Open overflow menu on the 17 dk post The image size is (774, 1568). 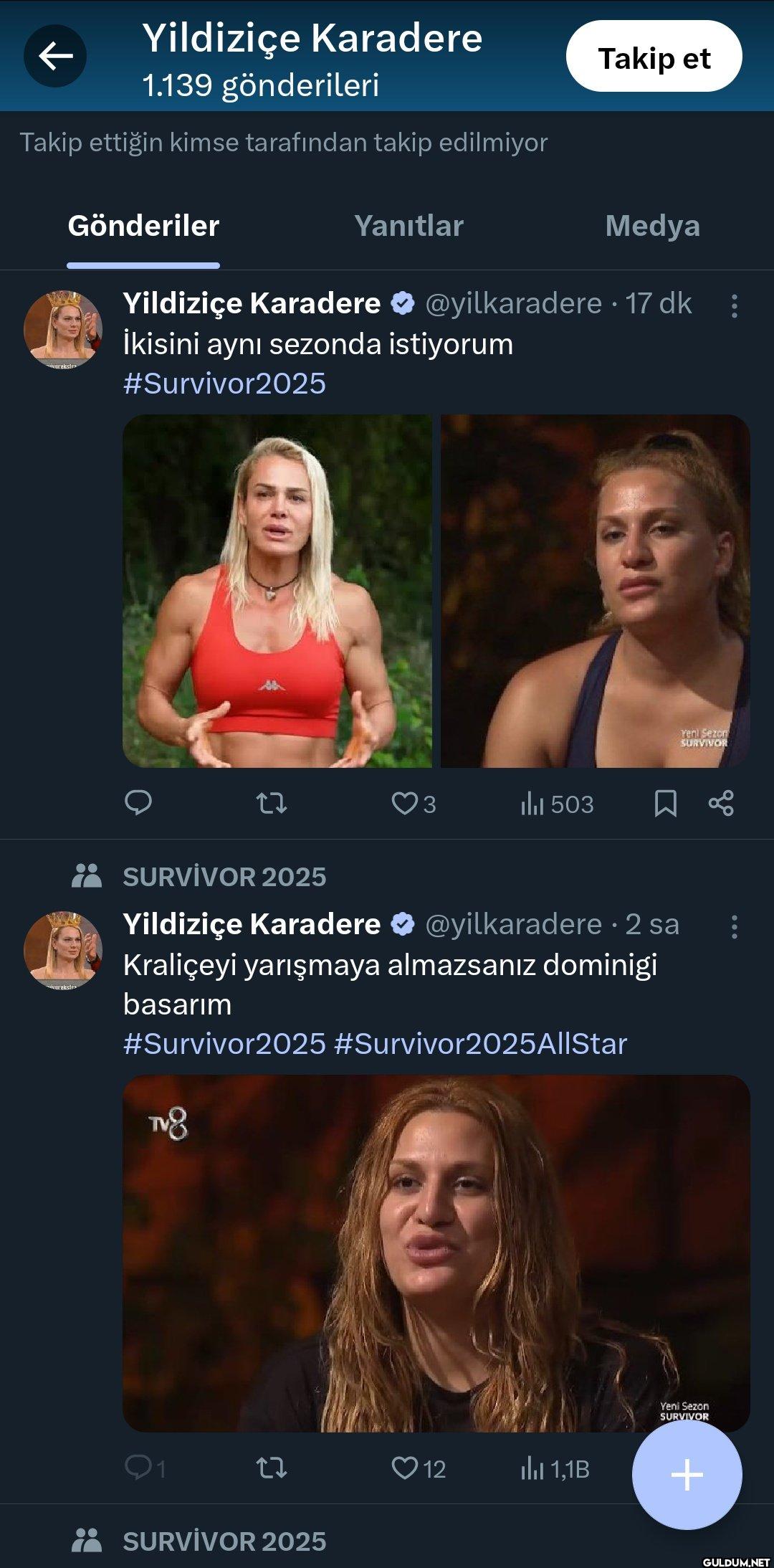pos(734,306)
